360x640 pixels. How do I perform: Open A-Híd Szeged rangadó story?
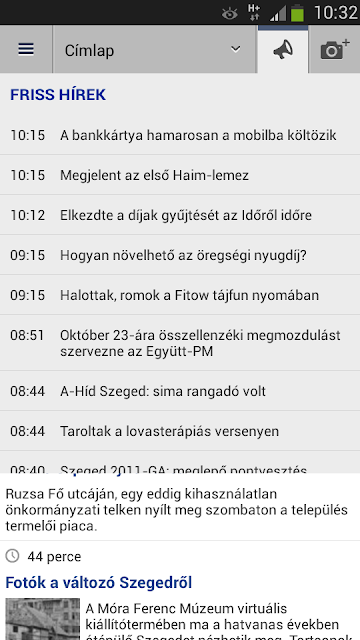click(x=180, y=391)
